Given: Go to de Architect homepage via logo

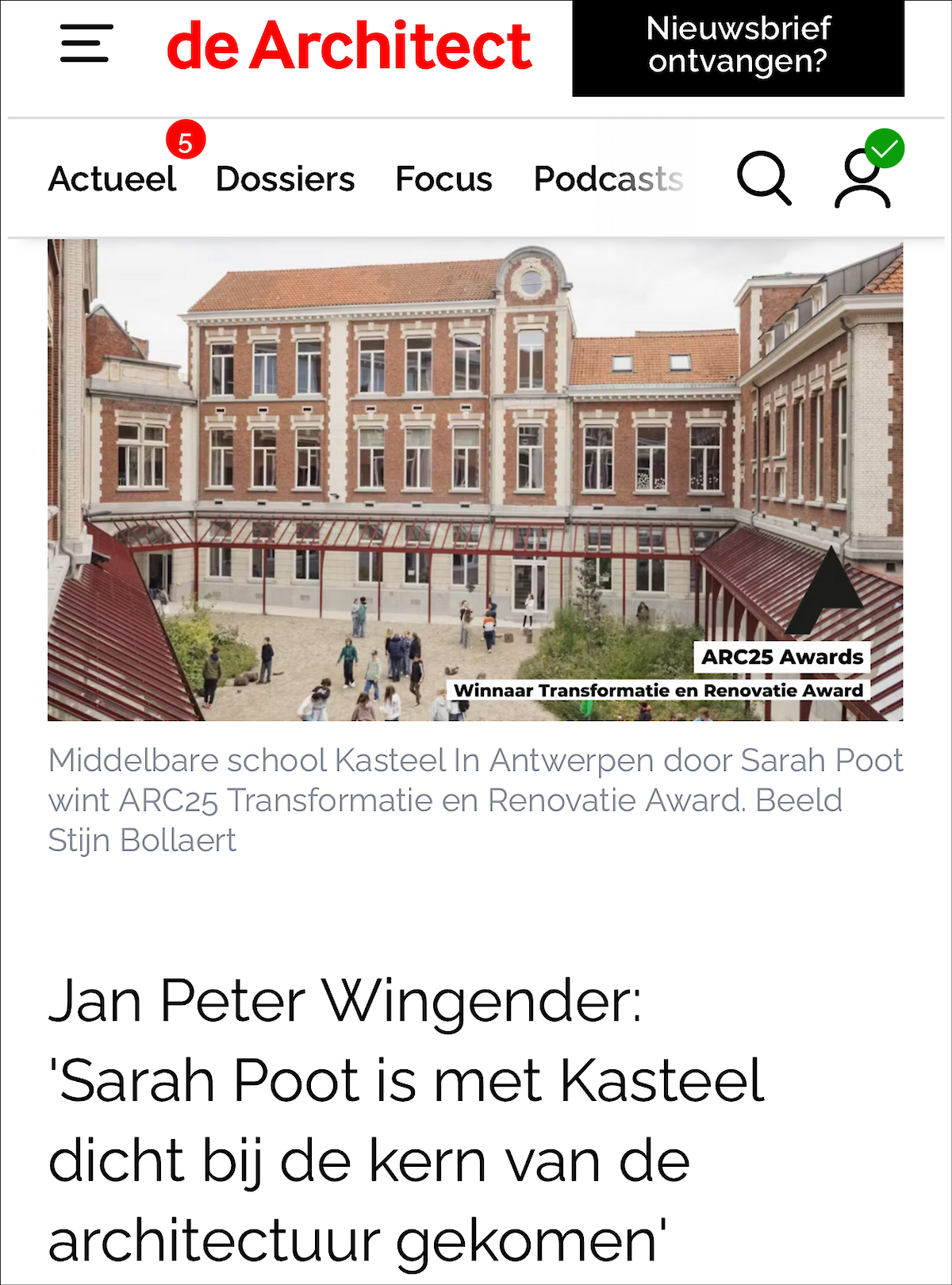Looking at the screenshot, I should 349,46.
